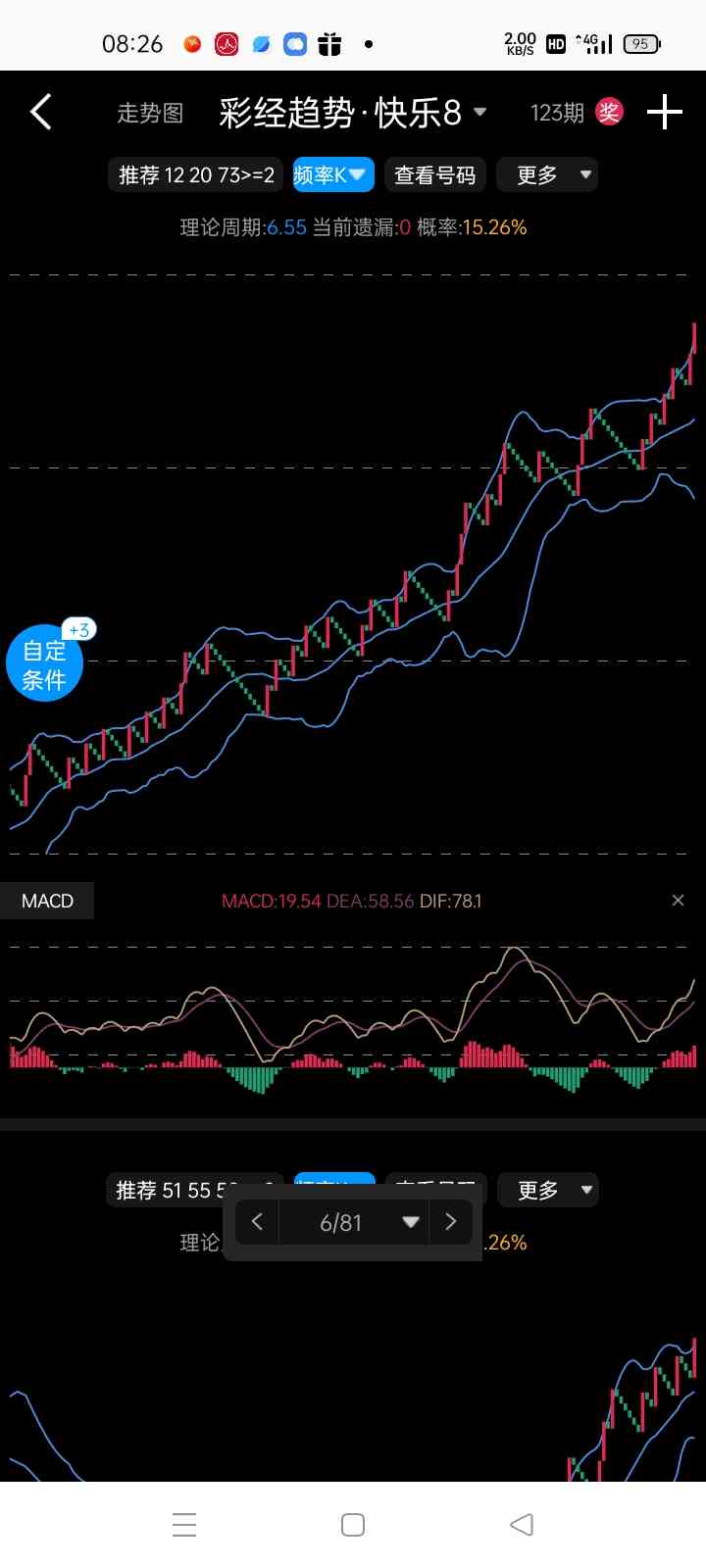
Task: Open recent apps from the navigation bar
Action: coord(184,1525)
